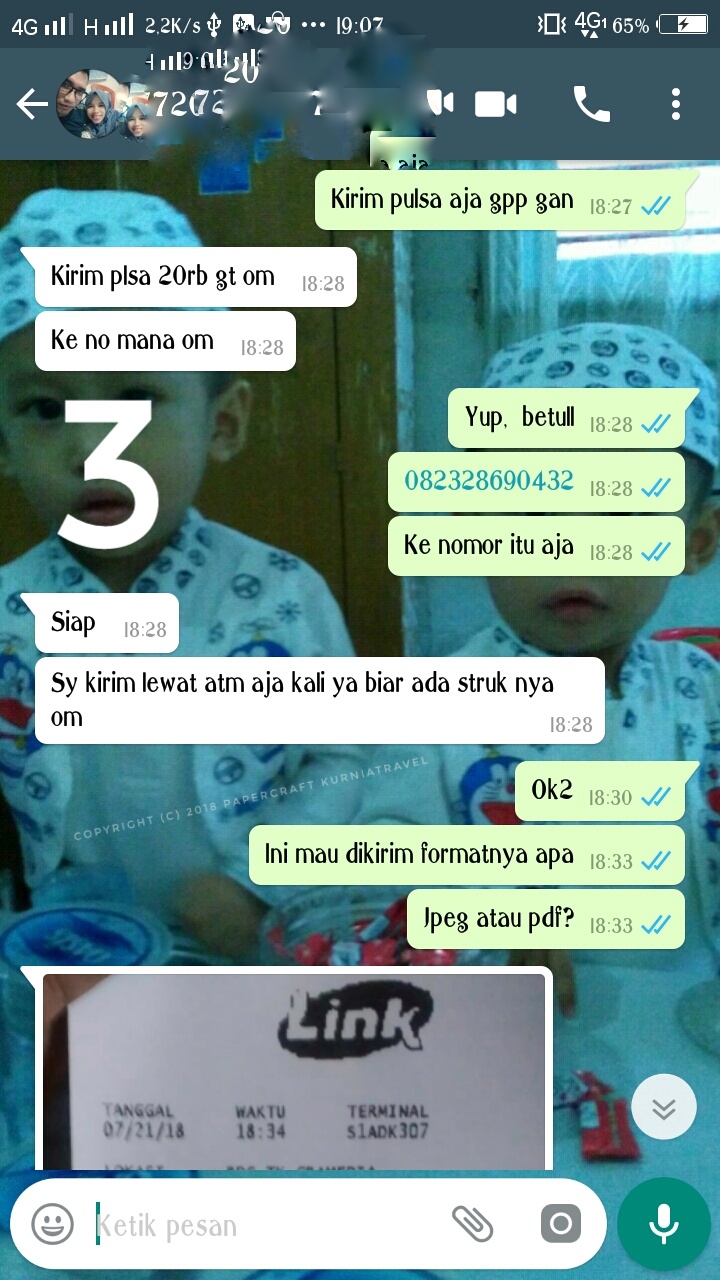Viewport: 720px width, 1280px height.
Task: Tap the phone number 082328690432 link
Action: 489,481
